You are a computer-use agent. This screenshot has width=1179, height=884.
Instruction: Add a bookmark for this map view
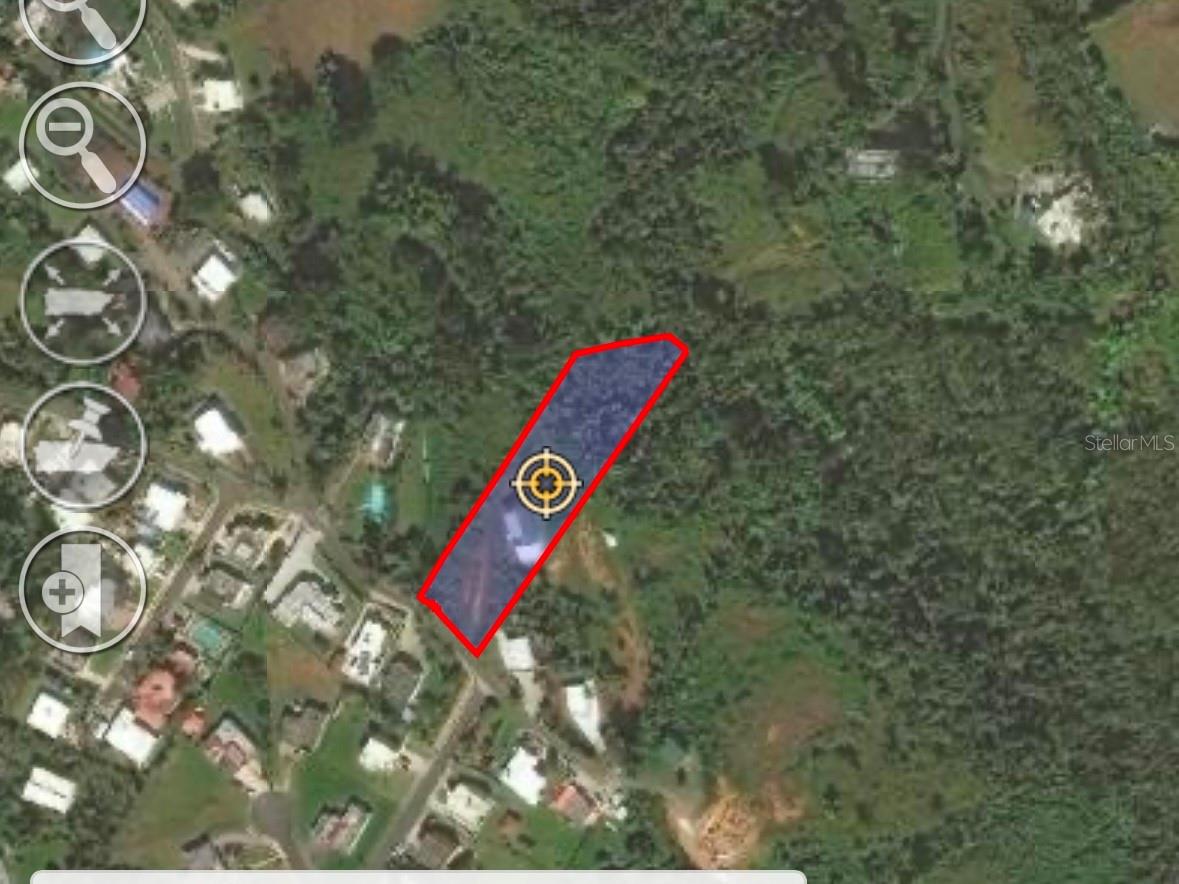[83, 590]
